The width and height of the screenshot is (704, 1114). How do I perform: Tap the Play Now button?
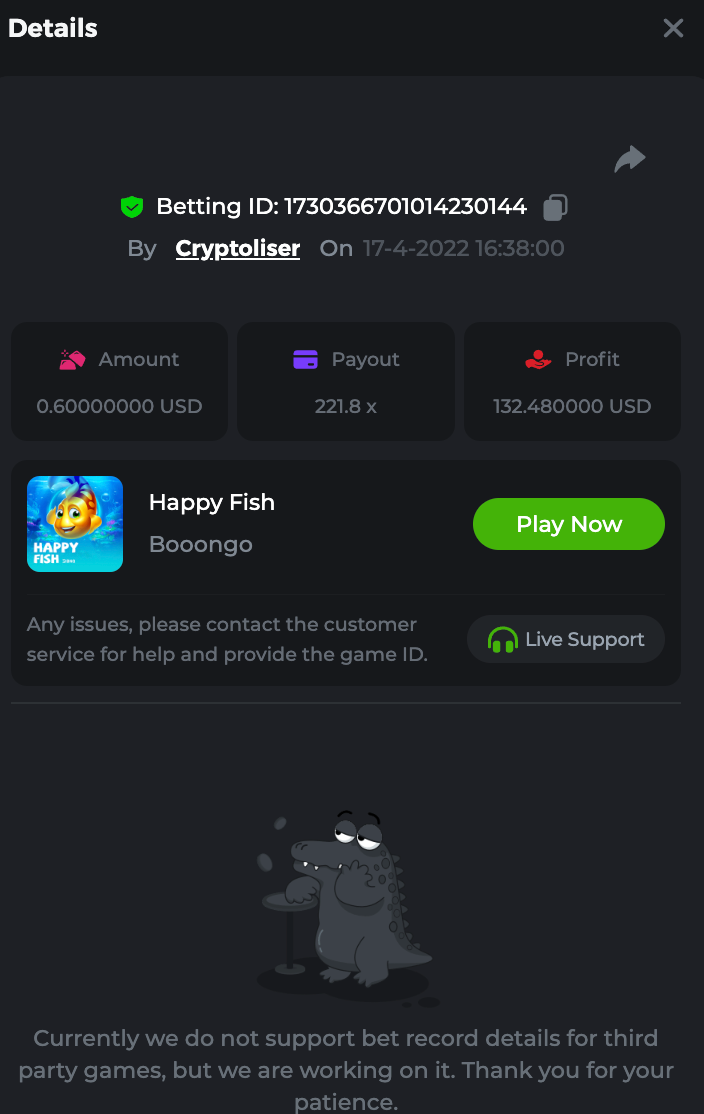click(x=568, y=524)
